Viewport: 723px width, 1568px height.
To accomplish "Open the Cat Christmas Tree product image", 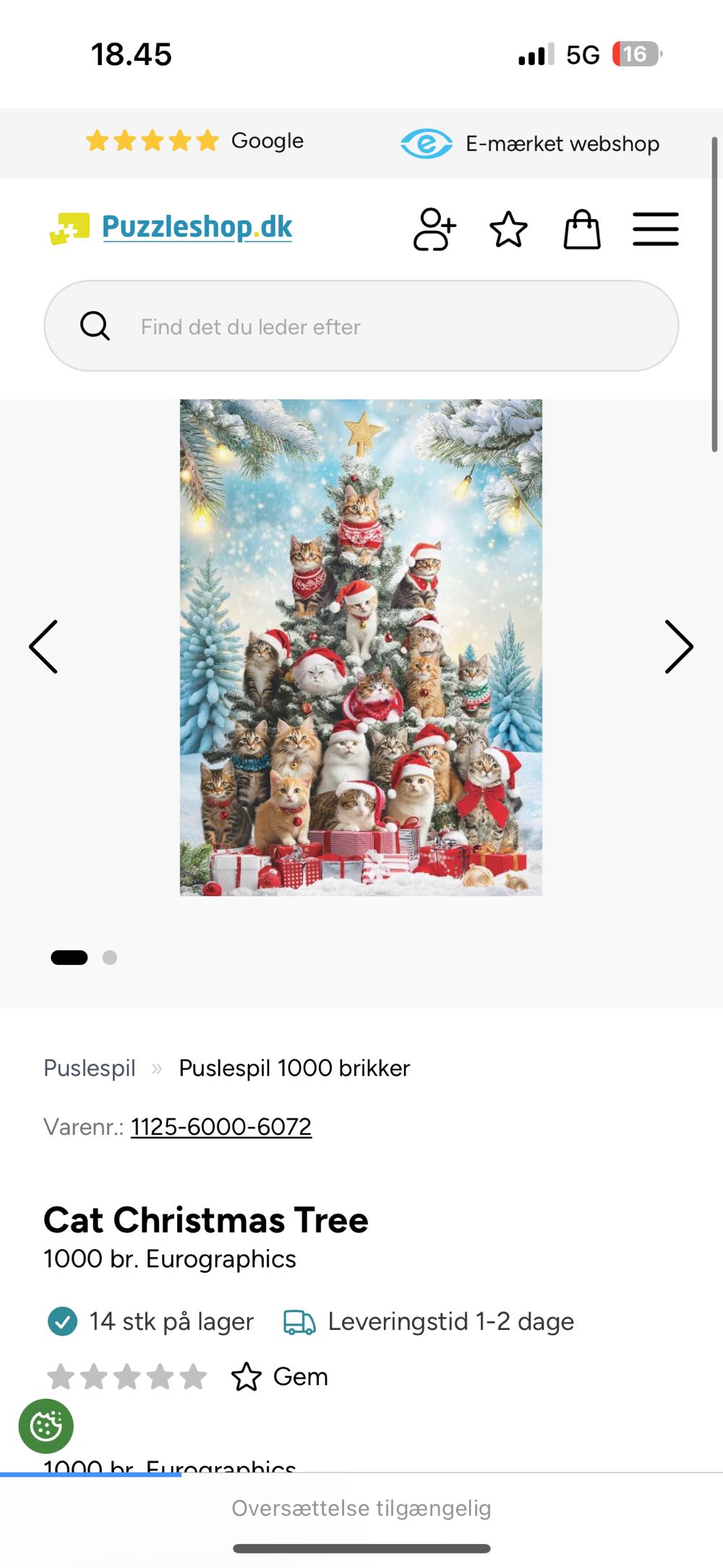I will (361, 647).
